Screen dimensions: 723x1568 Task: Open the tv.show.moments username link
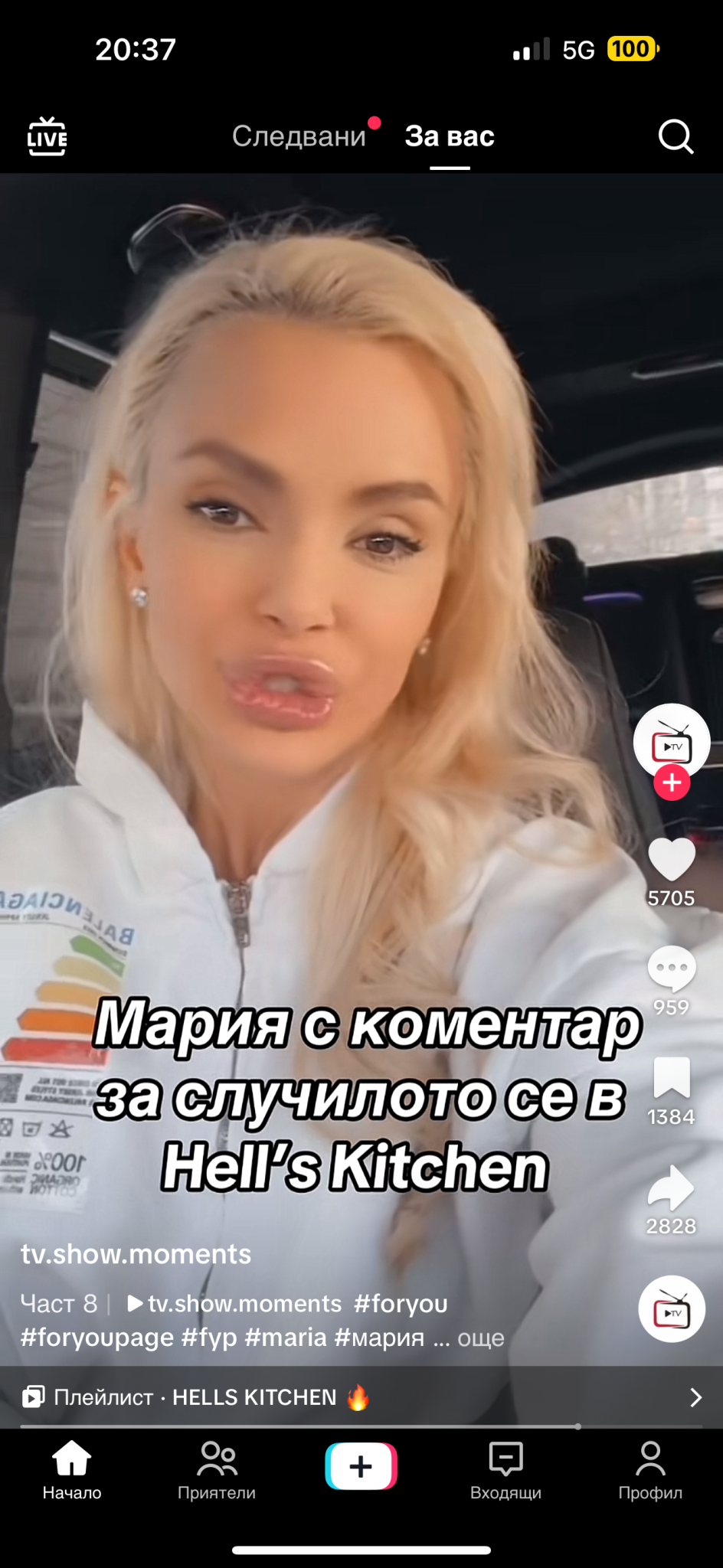click(x=136, y=1254)
